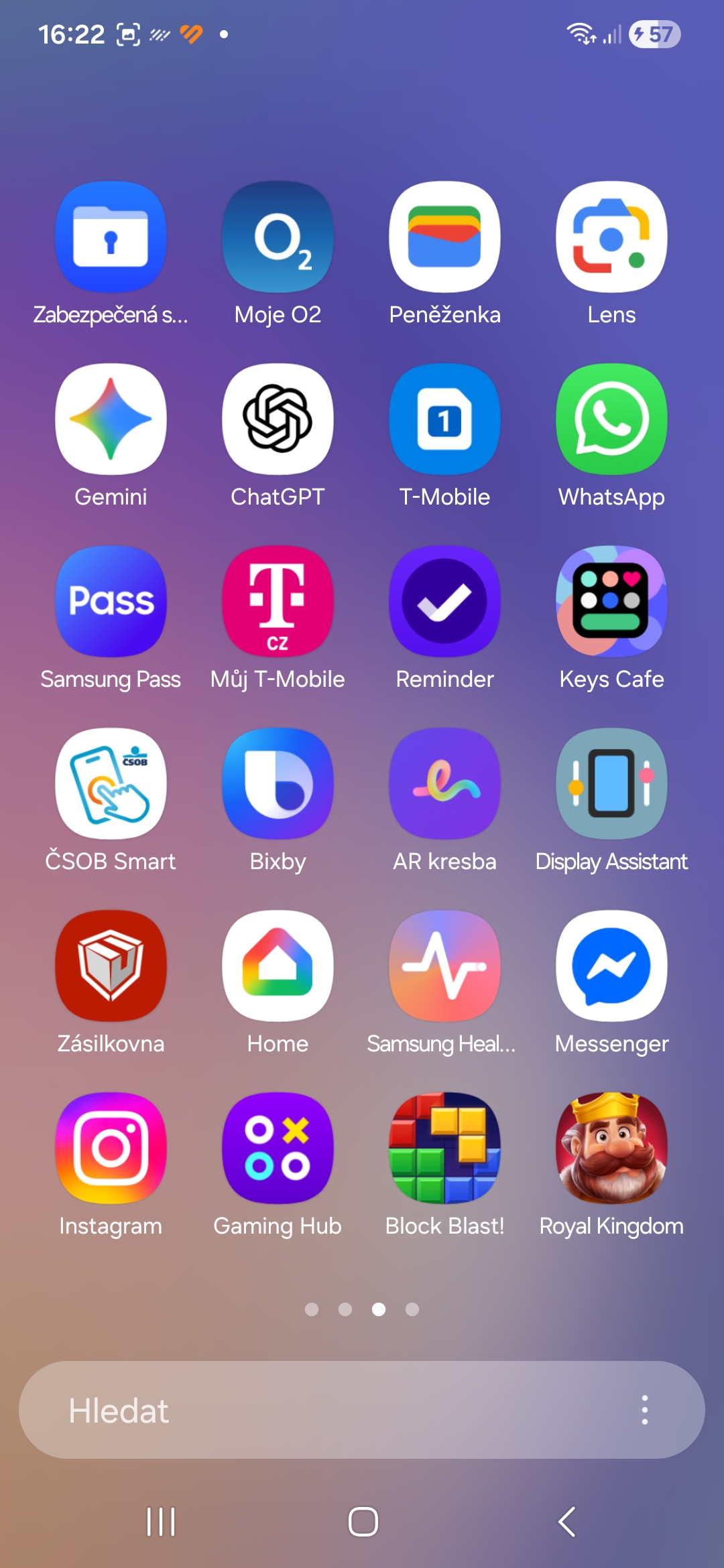The image size is (724, 1568).
Task: Launch the Block Blast! game
Action: click(x=444, y=1149)
